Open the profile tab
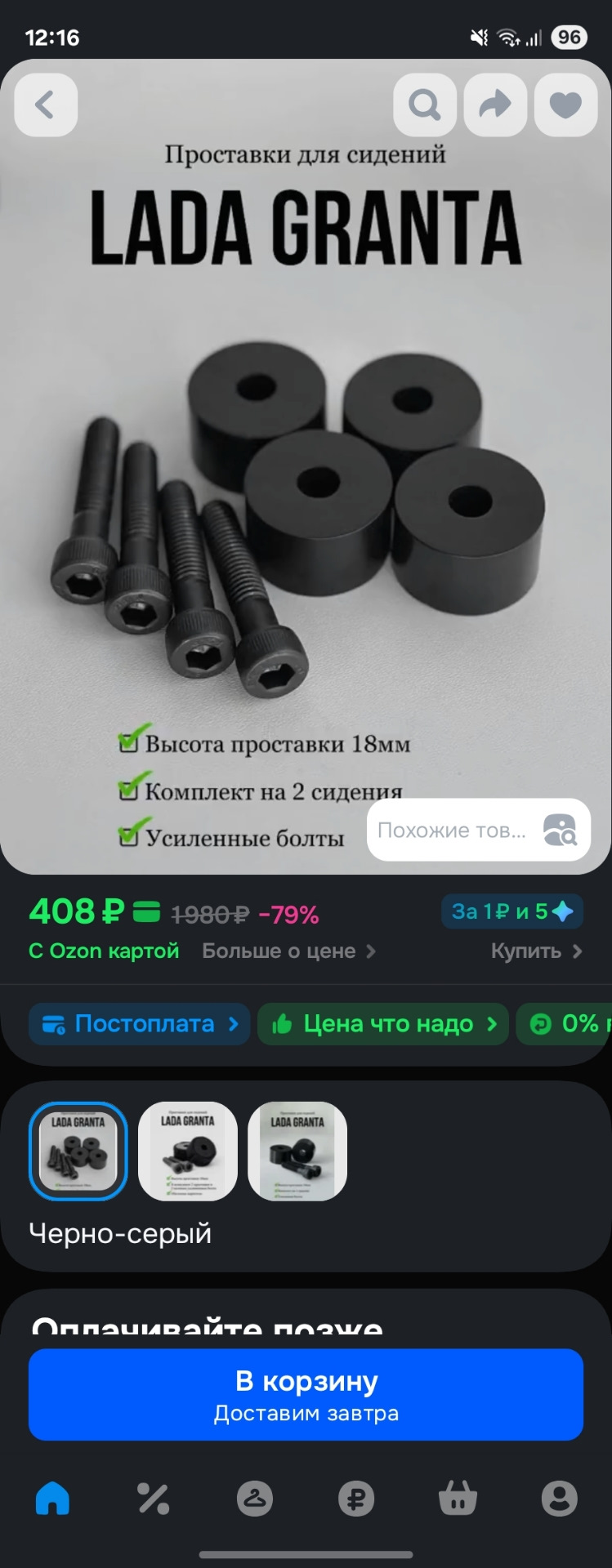The width and height of the screenshot is (612, 1568). [559, 1499]
